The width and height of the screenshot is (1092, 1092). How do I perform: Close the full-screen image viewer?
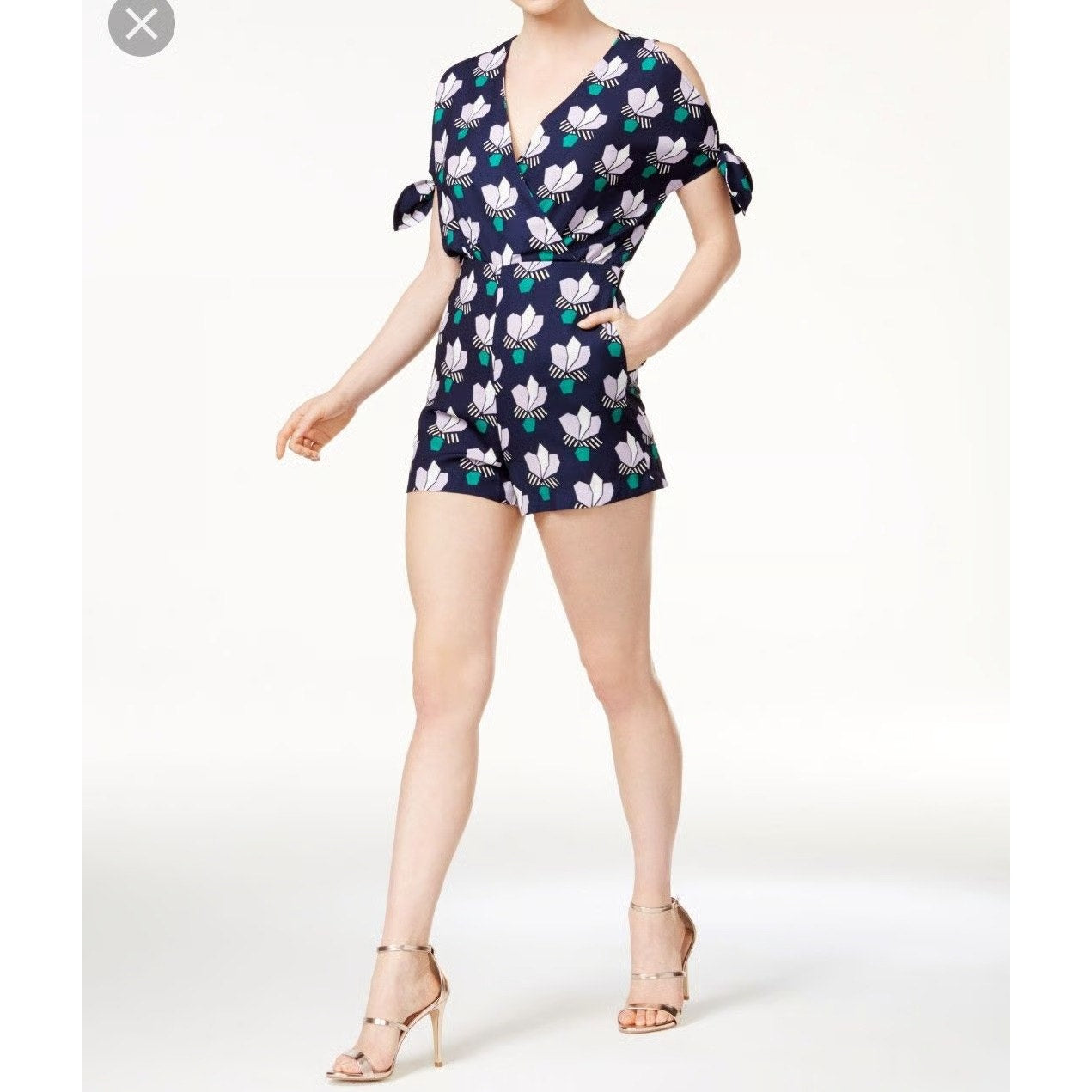point(142,25)
